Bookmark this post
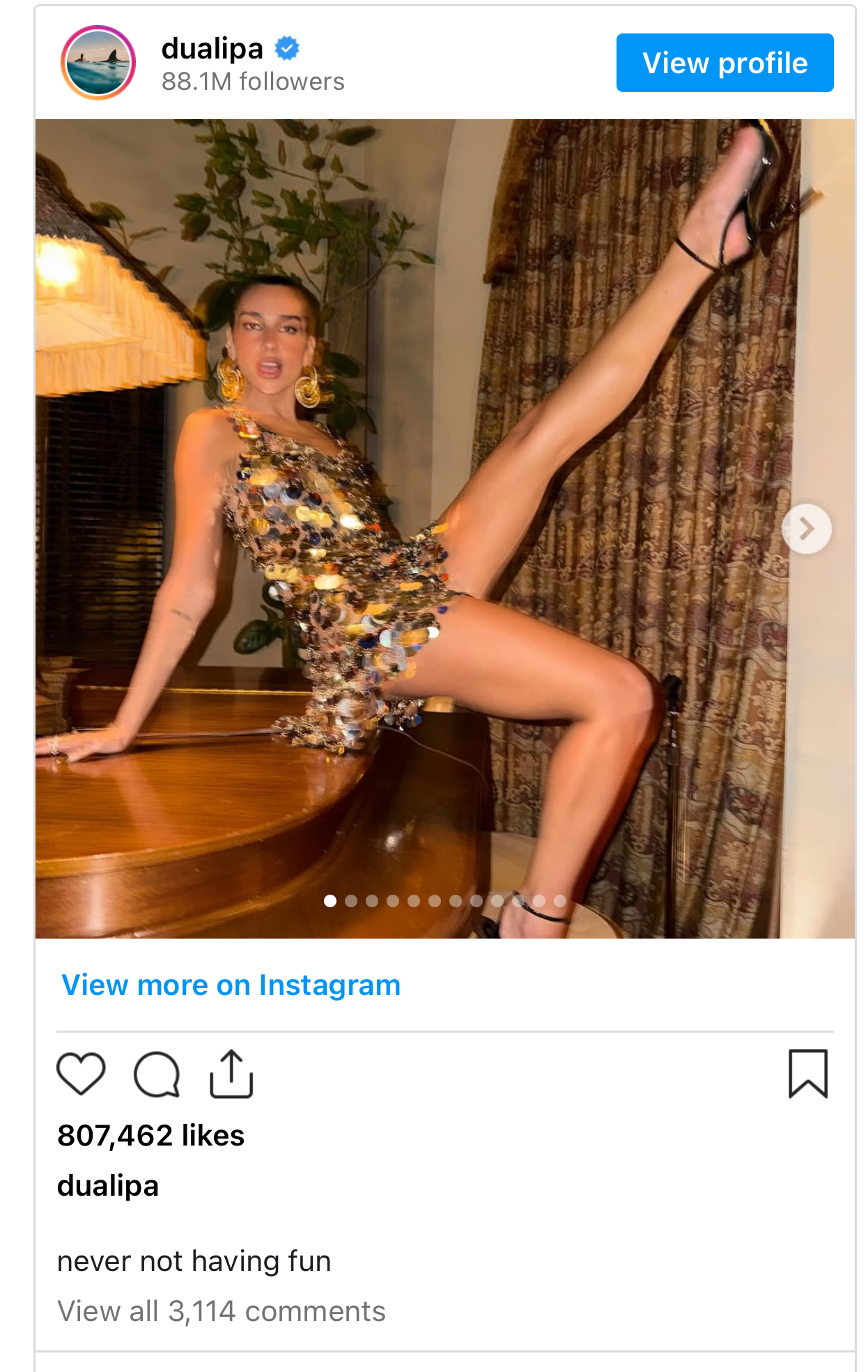The width and height of the screenshot is (868, 1372). click(x=808, y=1074)
